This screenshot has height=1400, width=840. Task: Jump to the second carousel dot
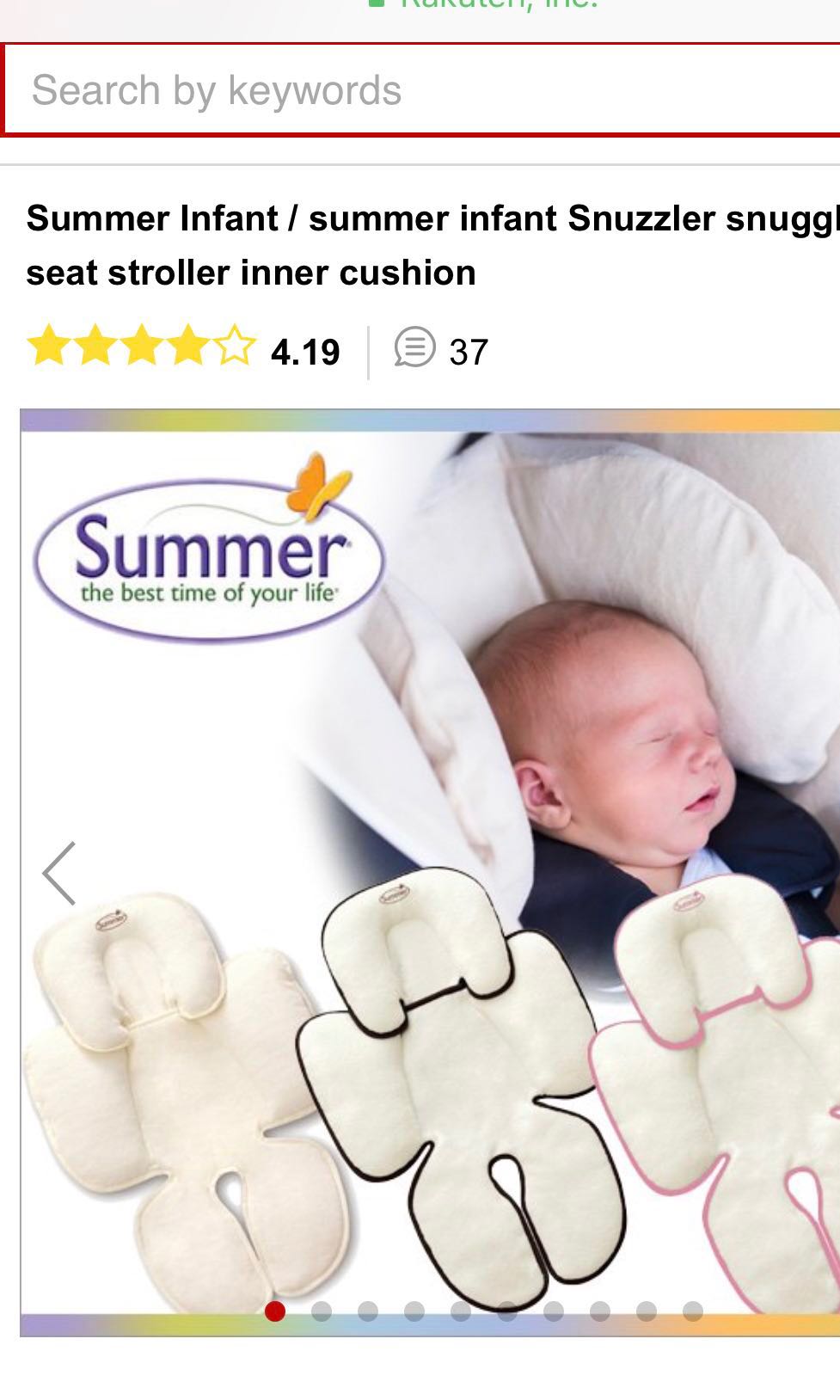pyautogui.click(x=322, y=1311)
